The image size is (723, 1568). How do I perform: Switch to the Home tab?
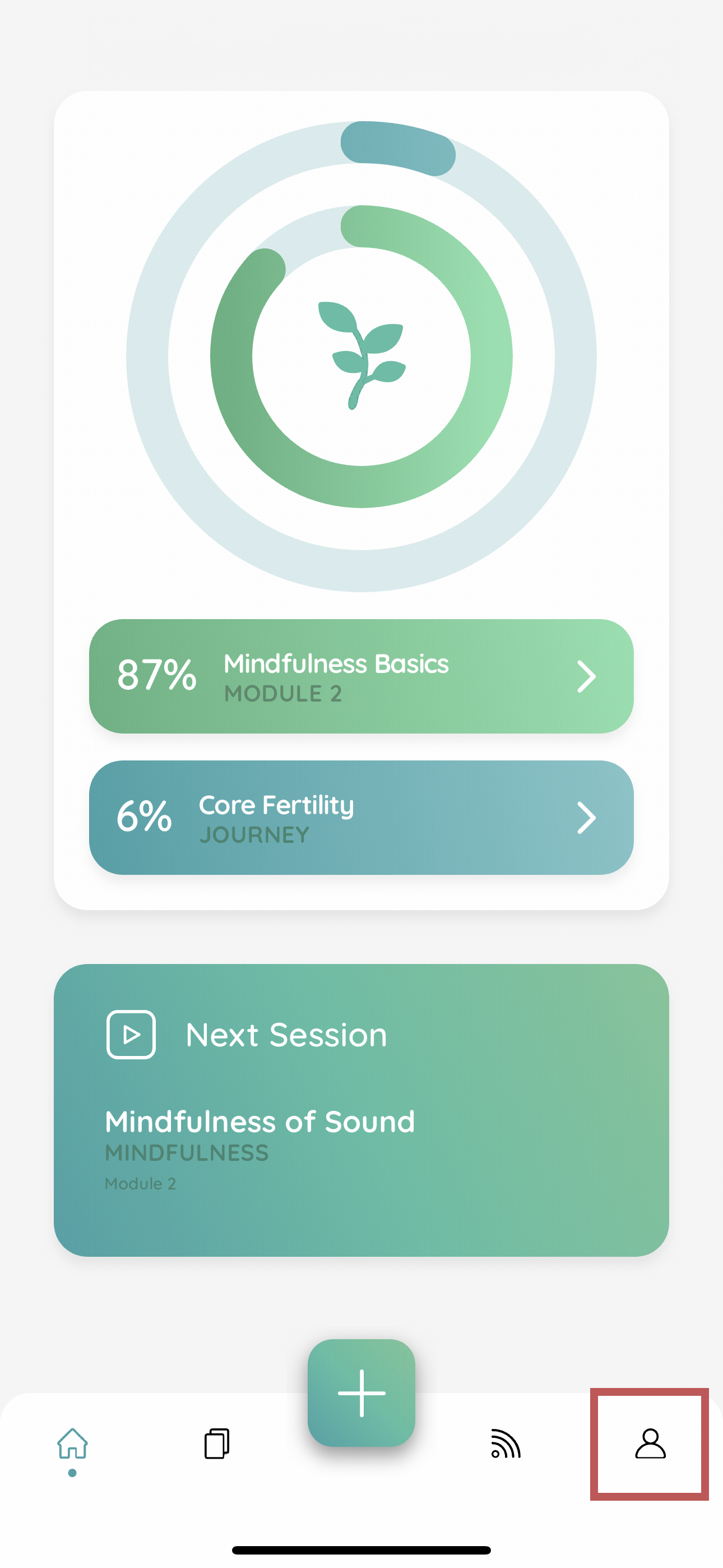click(x=72, y=1444)
